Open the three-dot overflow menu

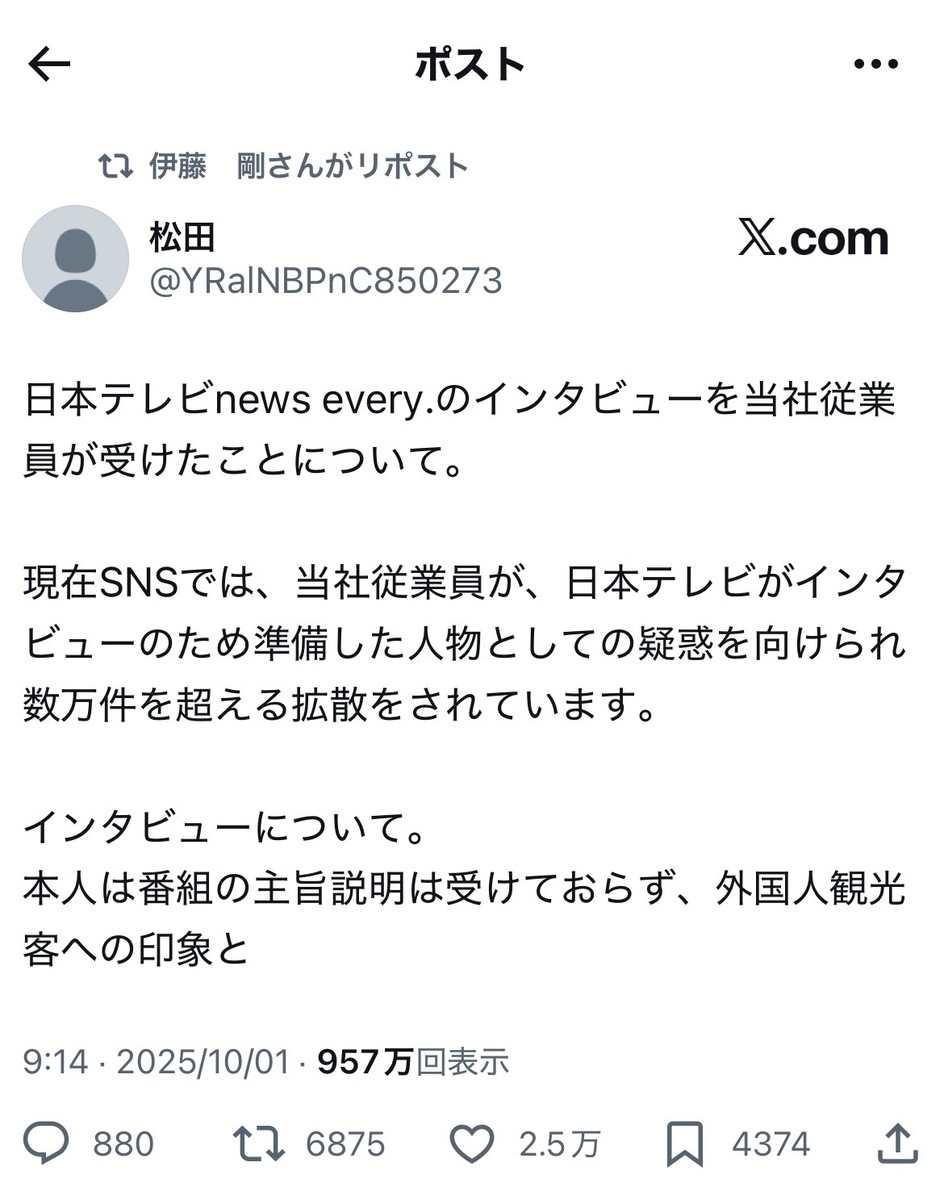point(876,65)
